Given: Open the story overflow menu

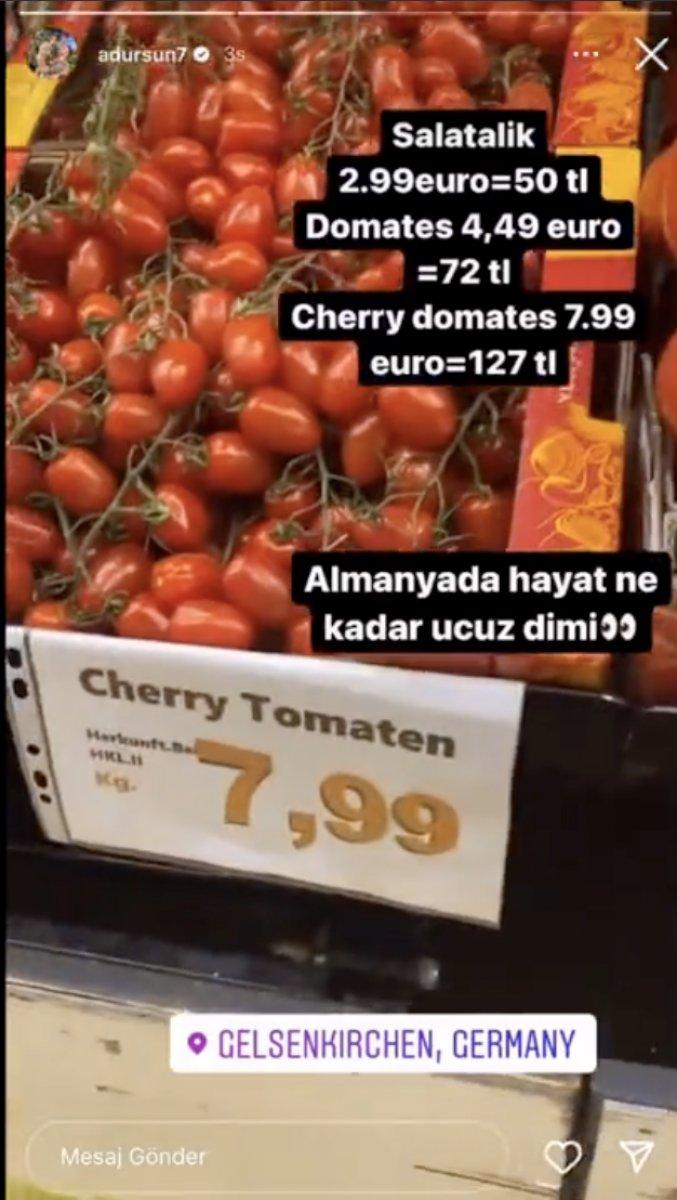Looking at the screenshot, I should tap(587, 54).
